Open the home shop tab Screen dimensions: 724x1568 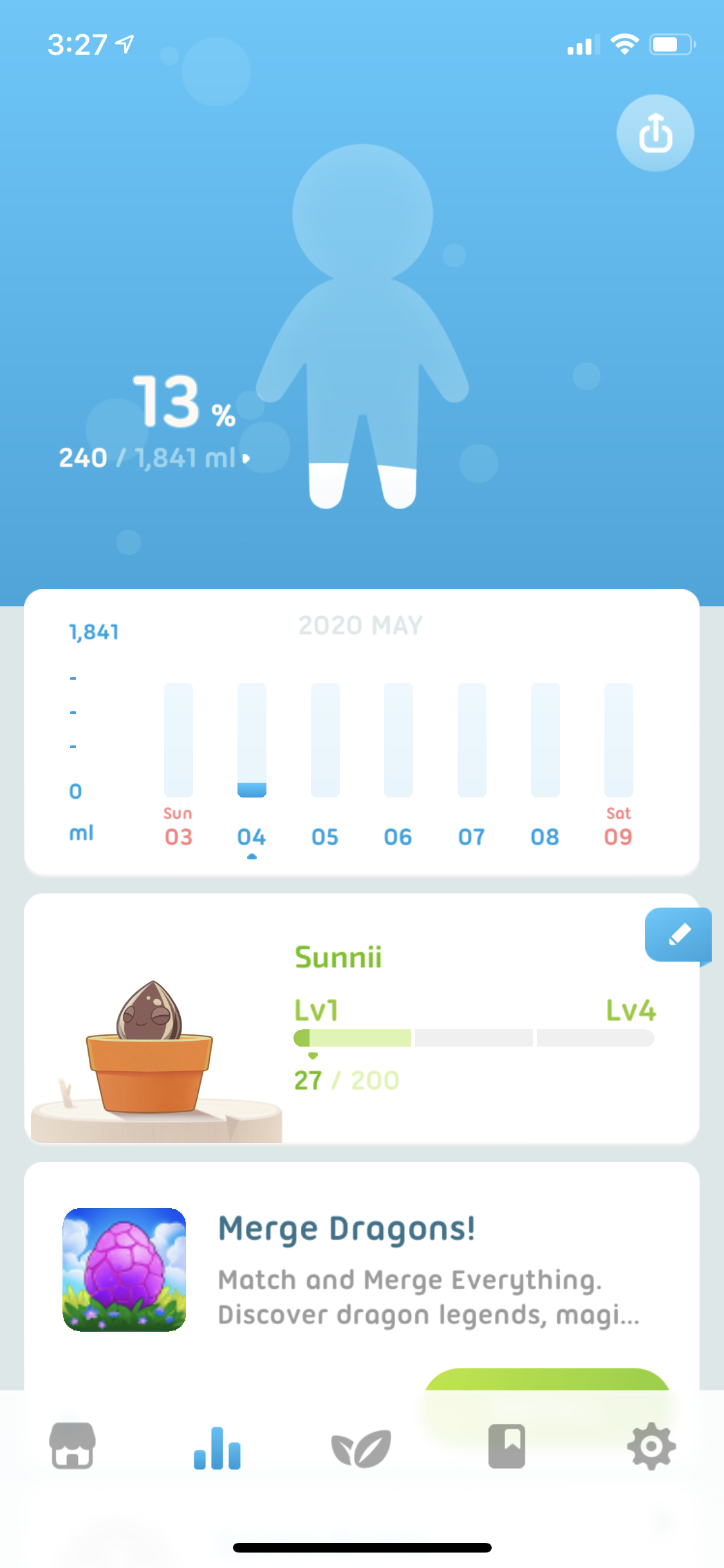click(x=73, y=1446)
